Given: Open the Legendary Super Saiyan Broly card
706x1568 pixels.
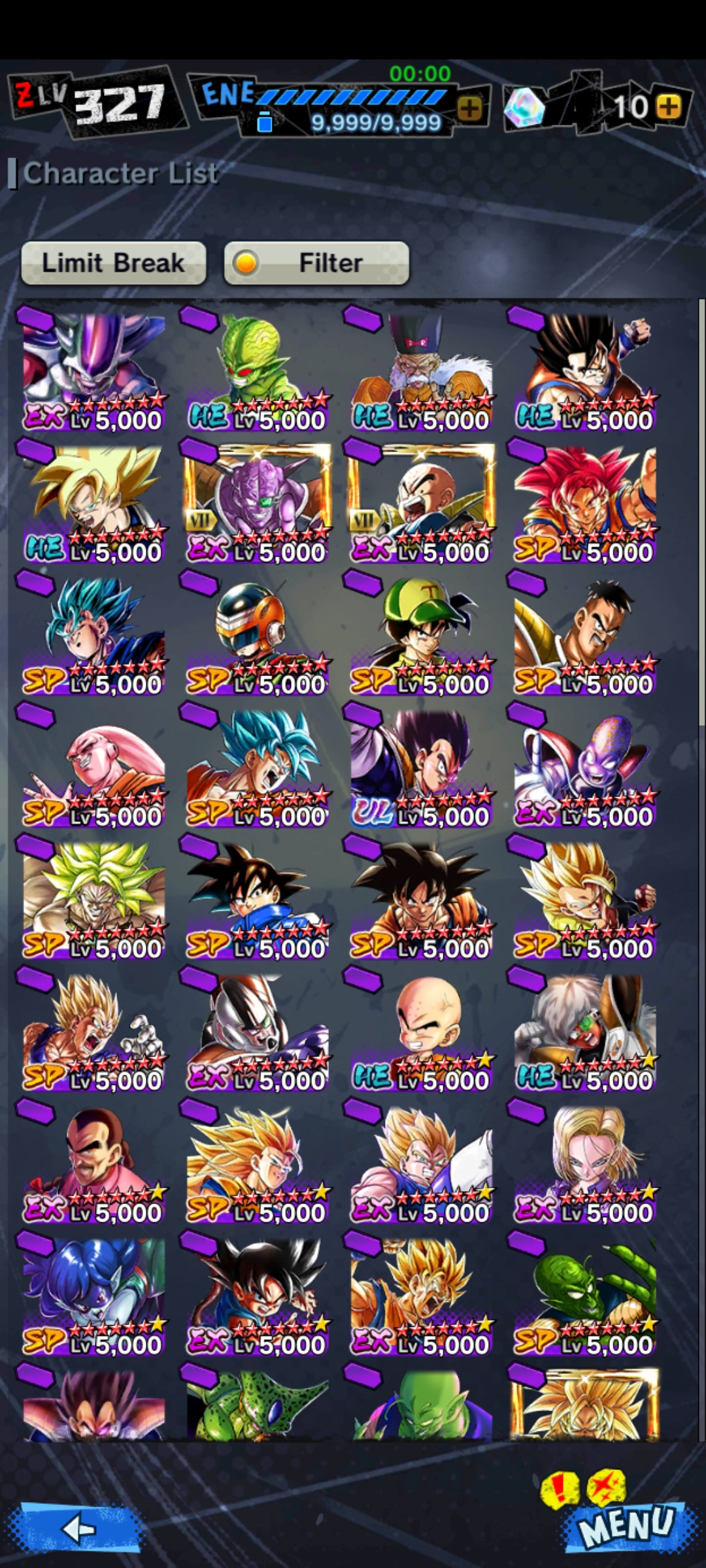Looking at the screenshot, I should click(93, 902).
